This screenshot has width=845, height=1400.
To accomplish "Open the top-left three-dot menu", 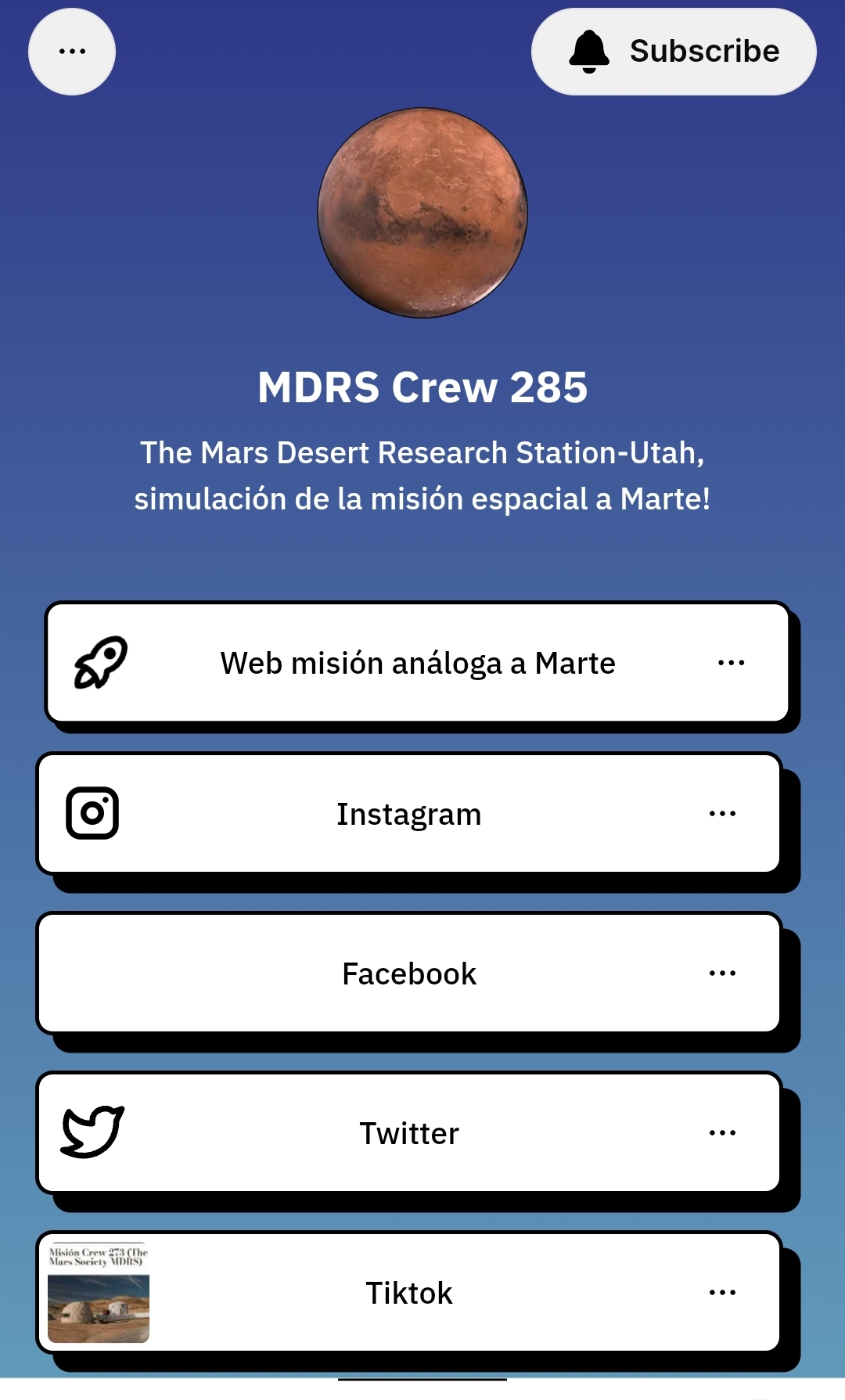I will click(72, 52).
